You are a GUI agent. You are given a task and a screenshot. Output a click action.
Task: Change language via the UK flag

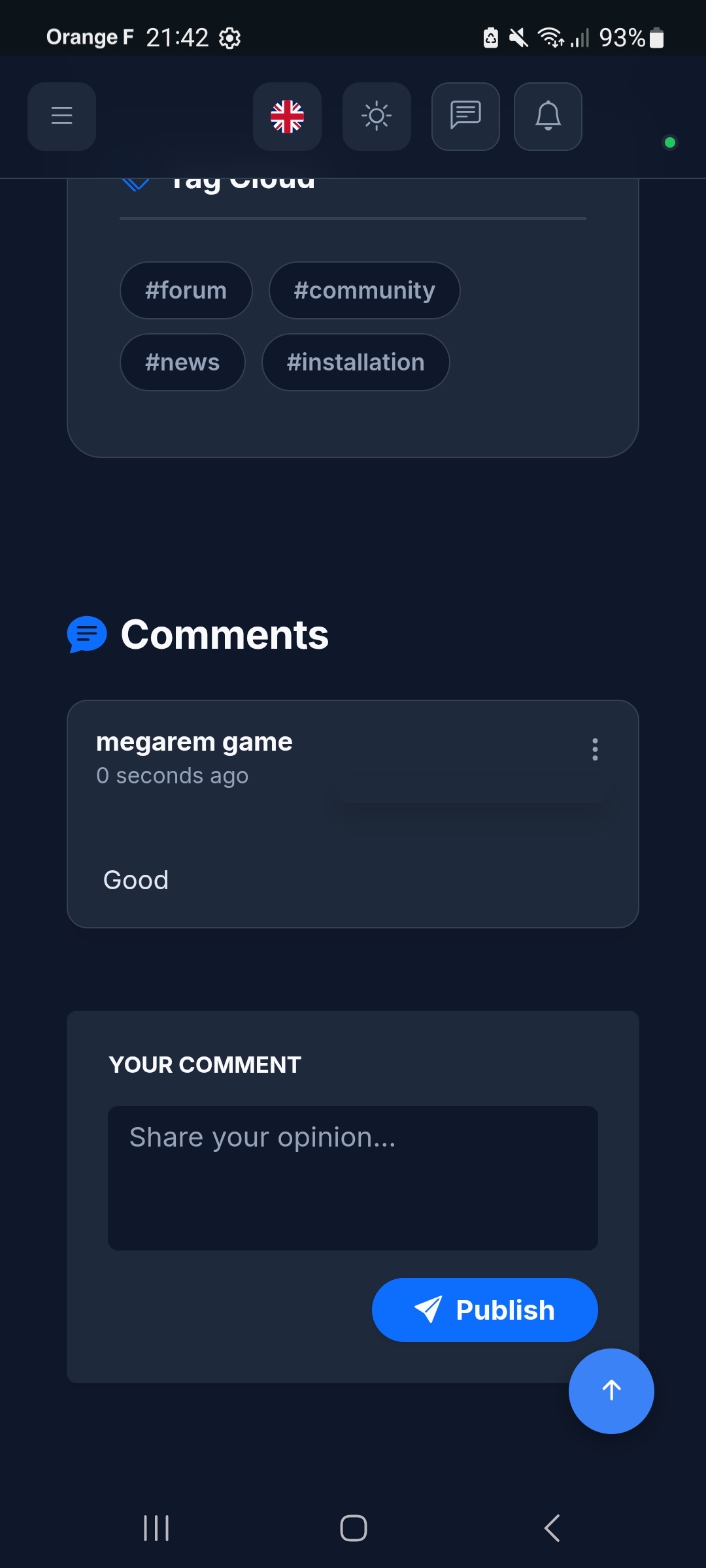tap(287, 116)
